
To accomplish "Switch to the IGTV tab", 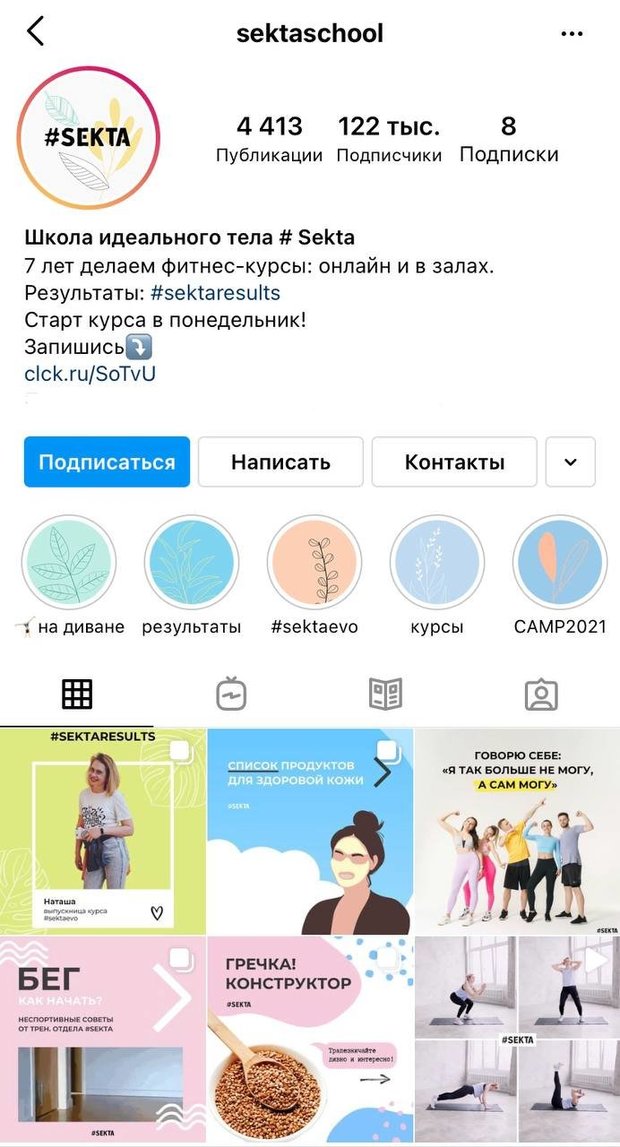I will [231, 693].
